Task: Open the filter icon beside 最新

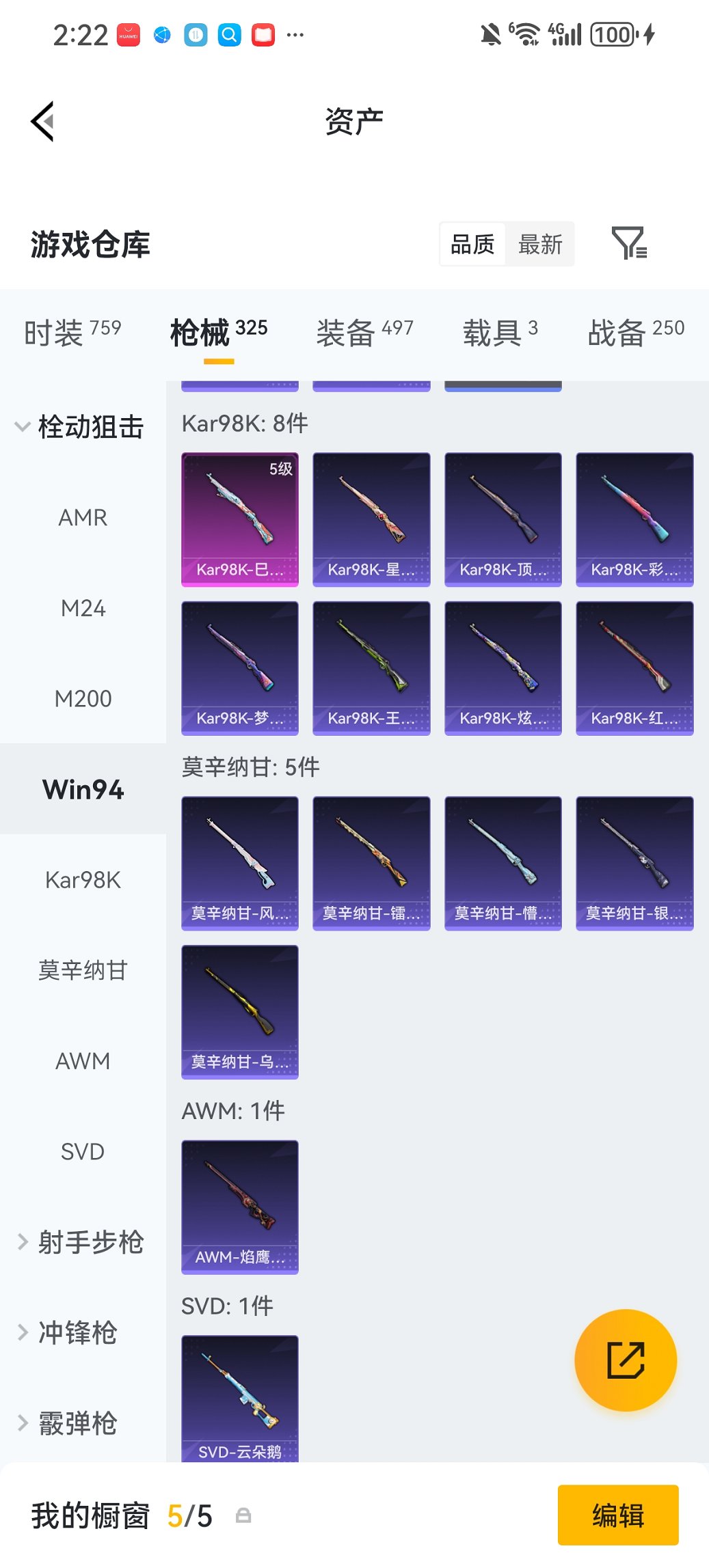Action: 628,244
